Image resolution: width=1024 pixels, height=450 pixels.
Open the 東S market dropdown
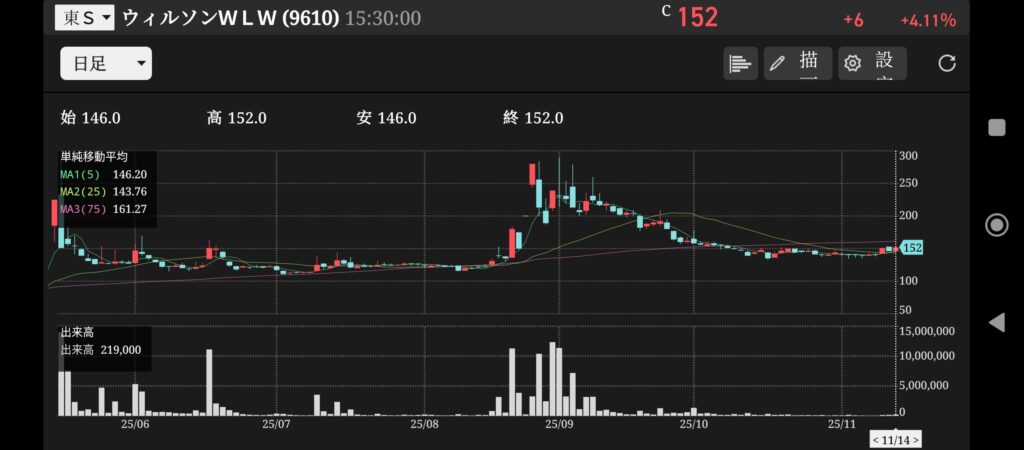click(85, 17)
